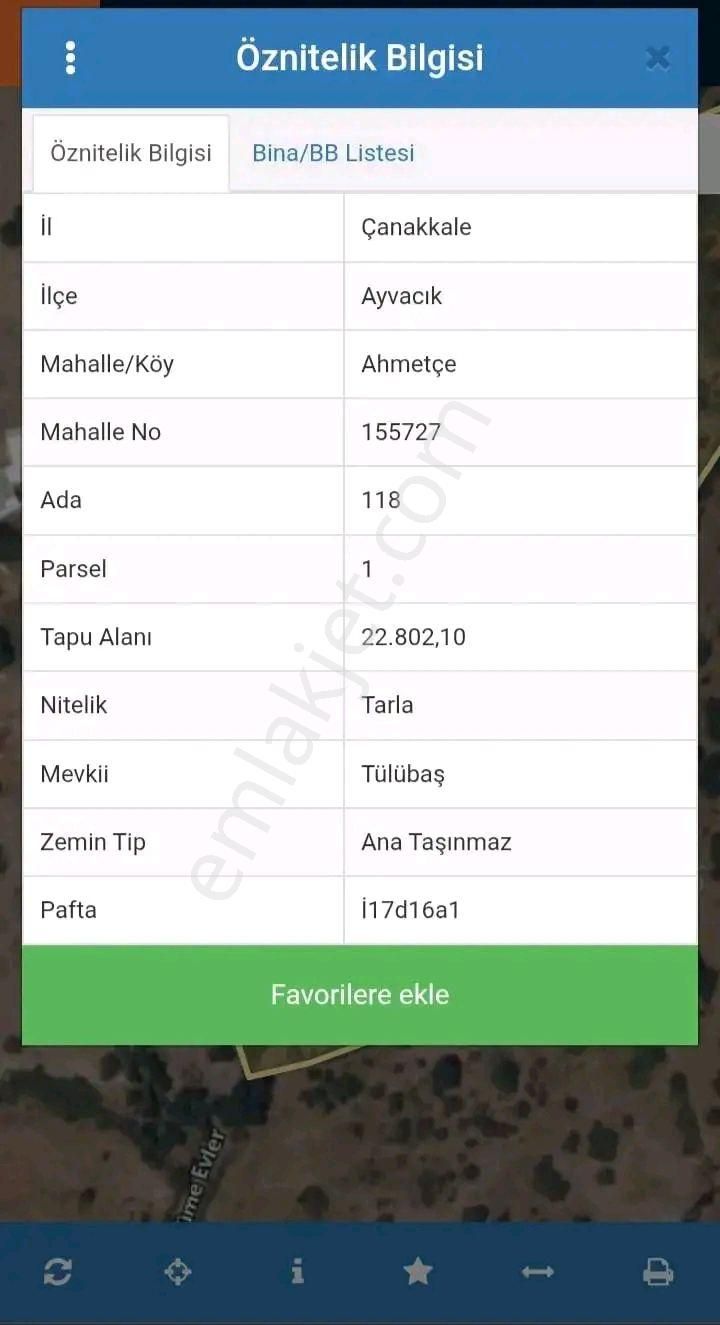This screenshot has height=1325, width=720.
Task: Switch to the Bina/BB Listesi tab
Action: click(333, 153)
